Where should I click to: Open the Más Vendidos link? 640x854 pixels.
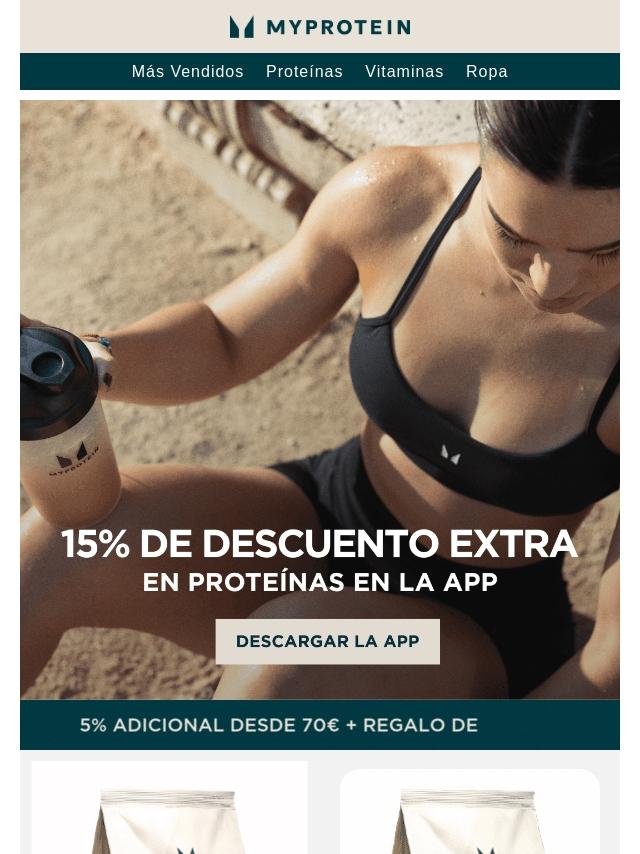(x=187, y=72)
